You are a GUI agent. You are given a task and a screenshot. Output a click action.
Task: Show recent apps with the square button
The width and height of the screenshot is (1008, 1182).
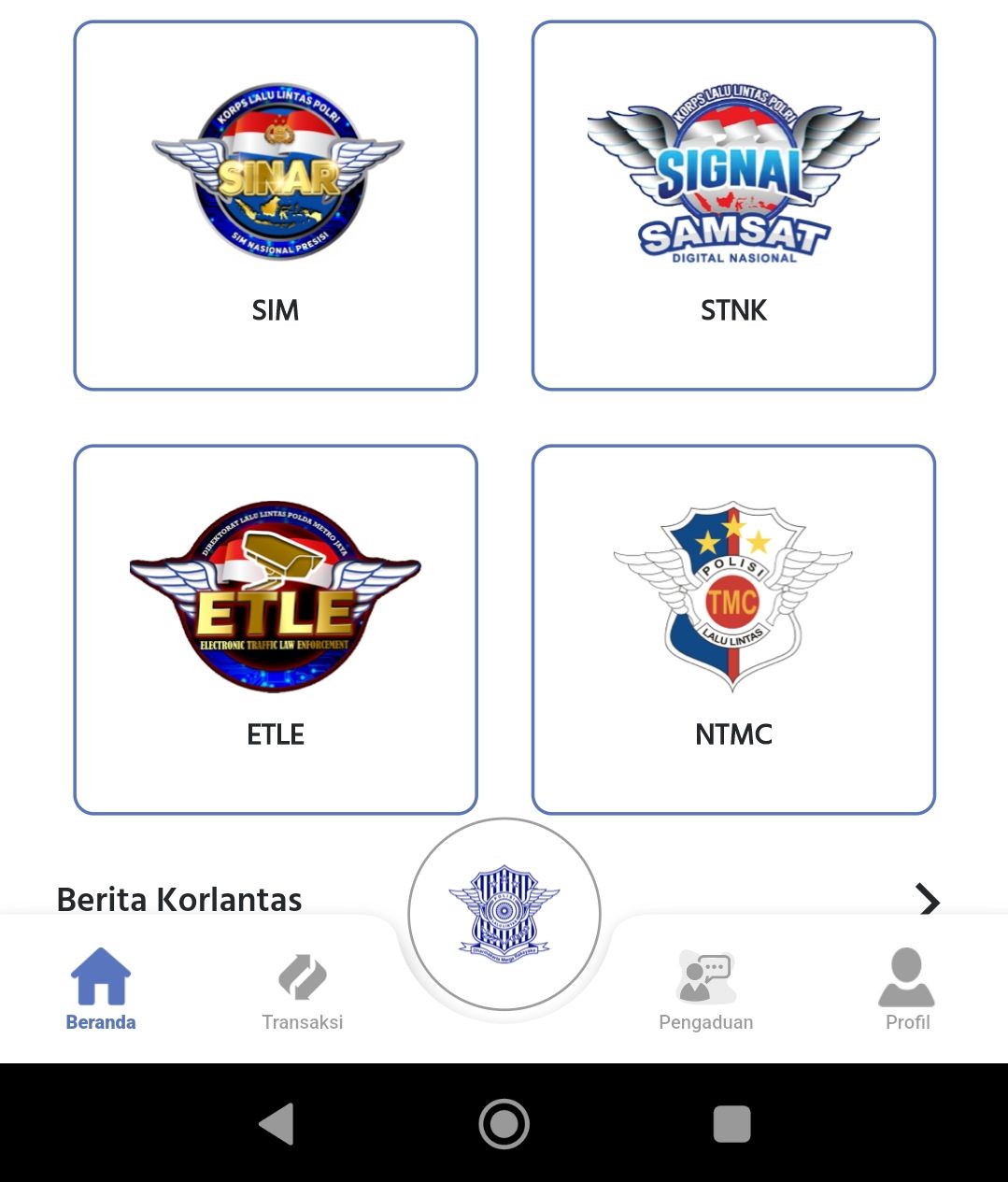[731, 1123]
